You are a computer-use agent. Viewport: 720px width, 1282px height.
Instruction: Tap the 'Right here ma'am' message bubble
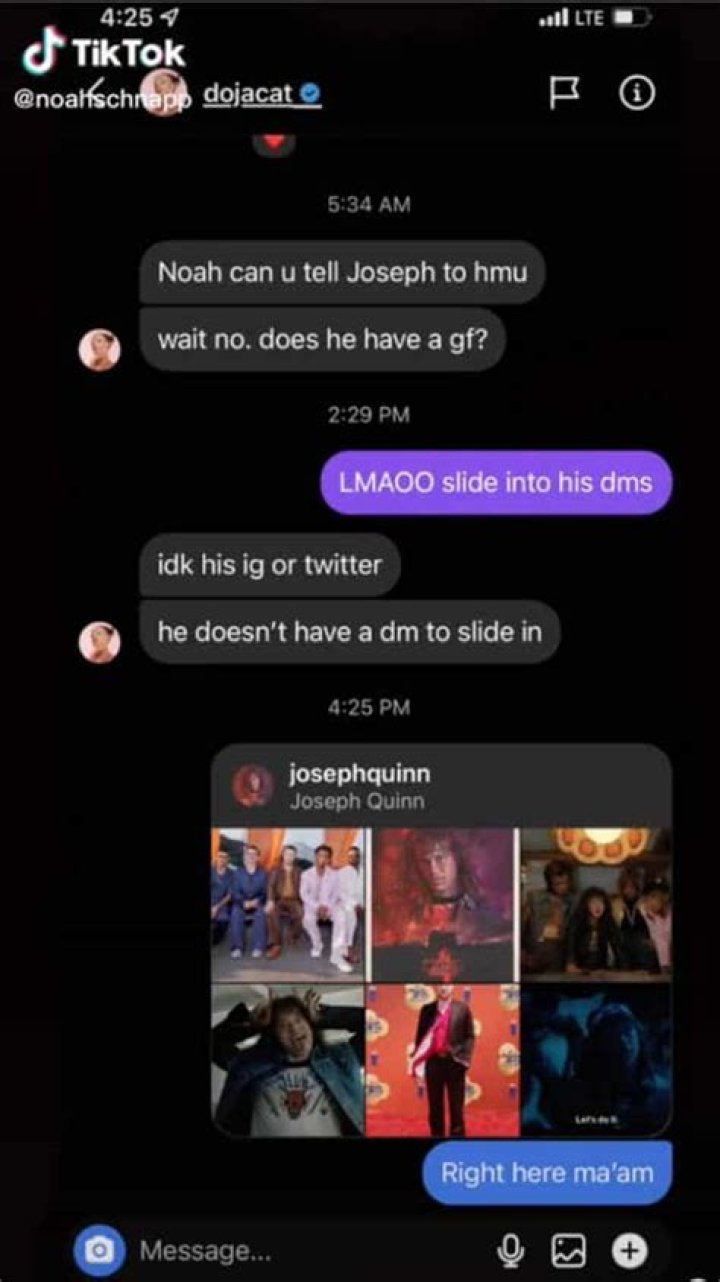(546, 1172)
